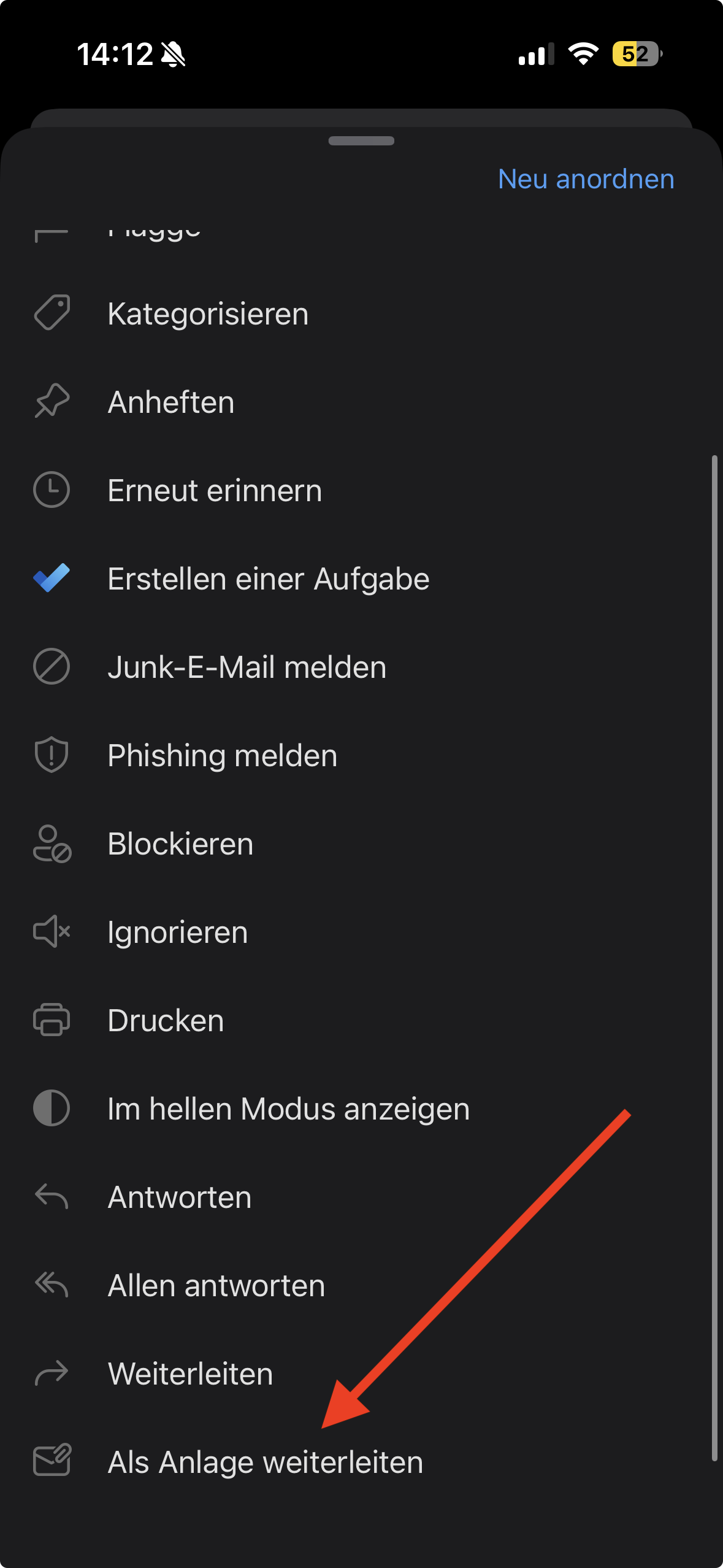Open Erneut erinnern snooze option

coord(214,491)
